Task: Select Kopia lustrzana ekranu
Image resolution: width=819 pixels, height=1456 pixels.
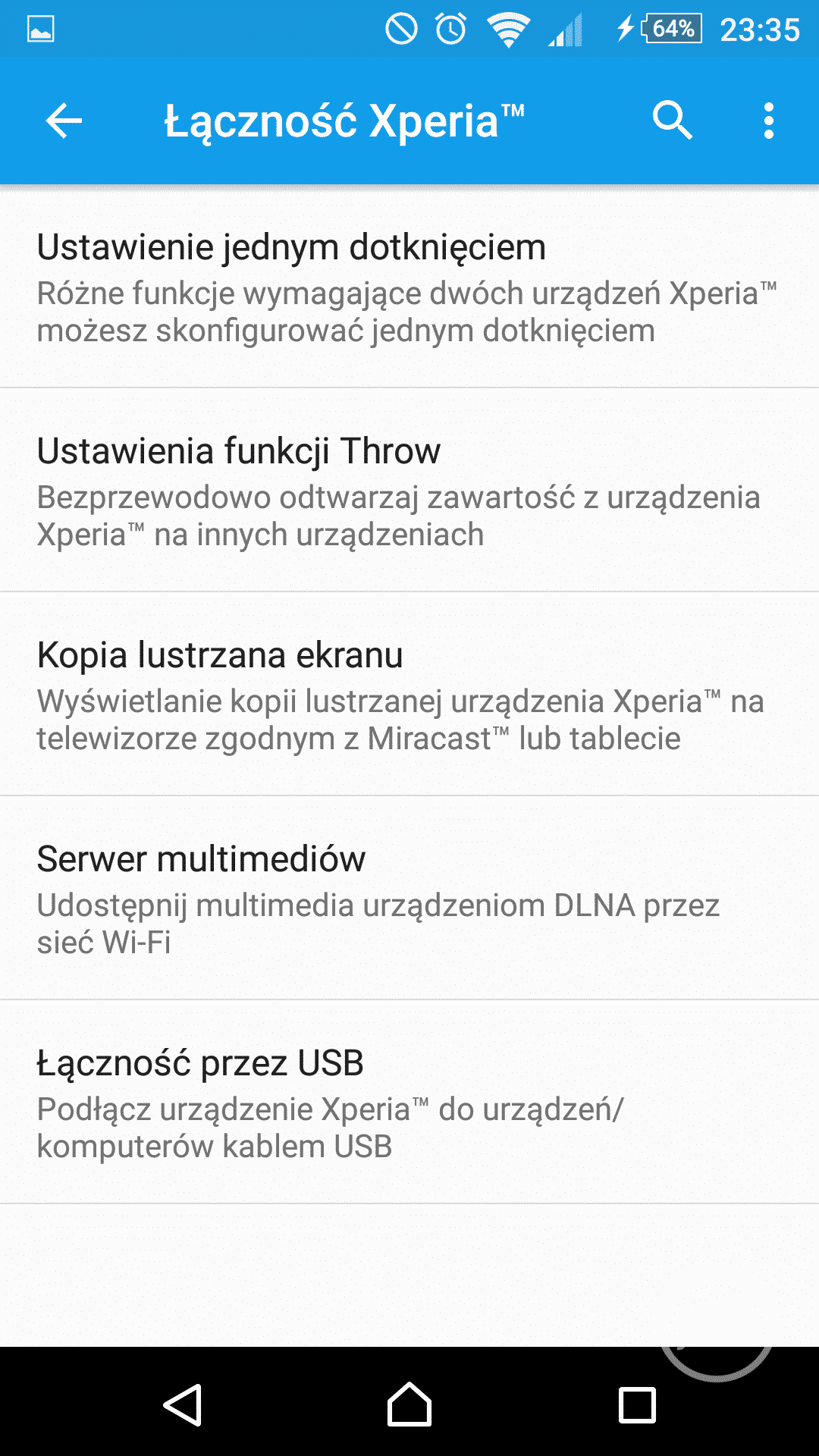Action: point(409,695)
